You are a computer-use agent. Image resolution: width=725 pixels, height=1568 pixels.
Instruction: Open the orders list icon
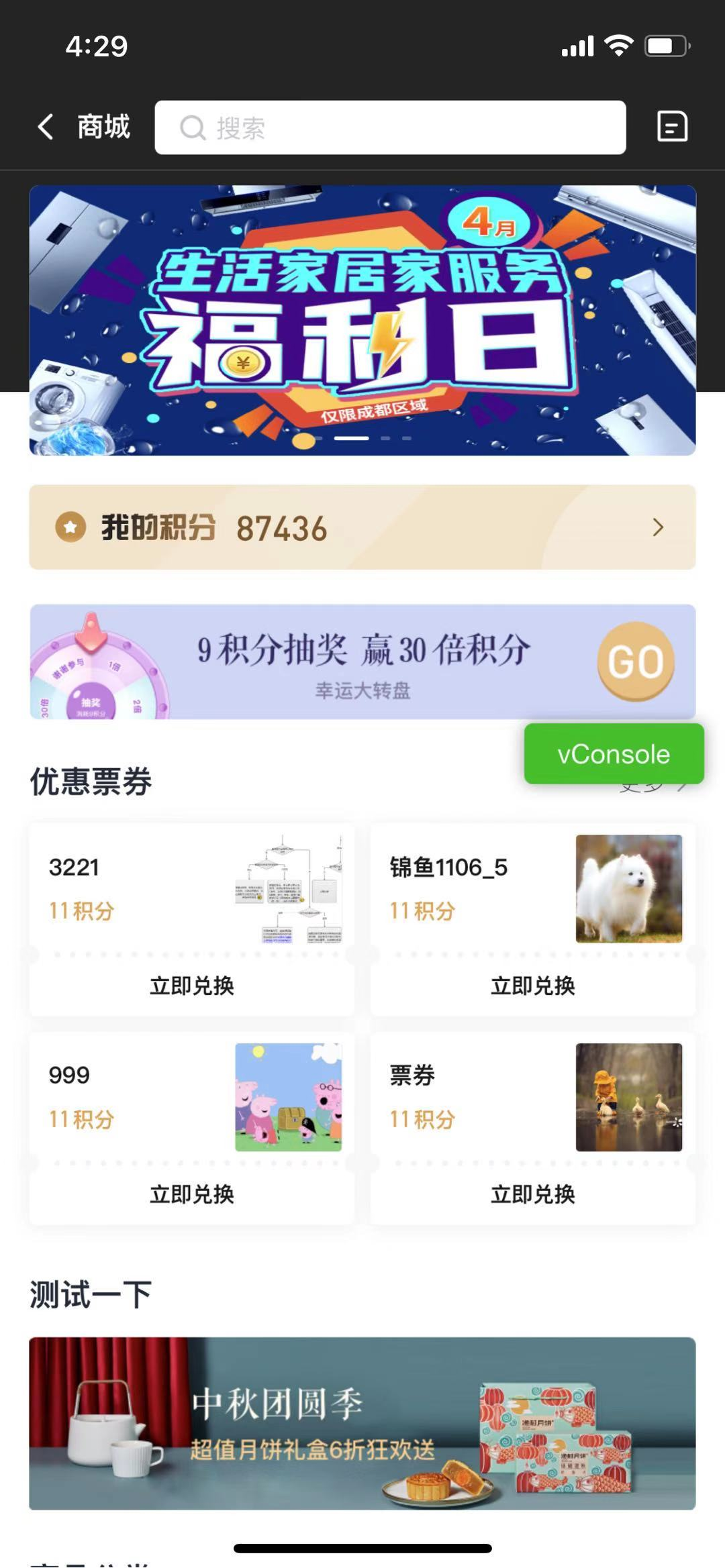[x=671, y=127]
